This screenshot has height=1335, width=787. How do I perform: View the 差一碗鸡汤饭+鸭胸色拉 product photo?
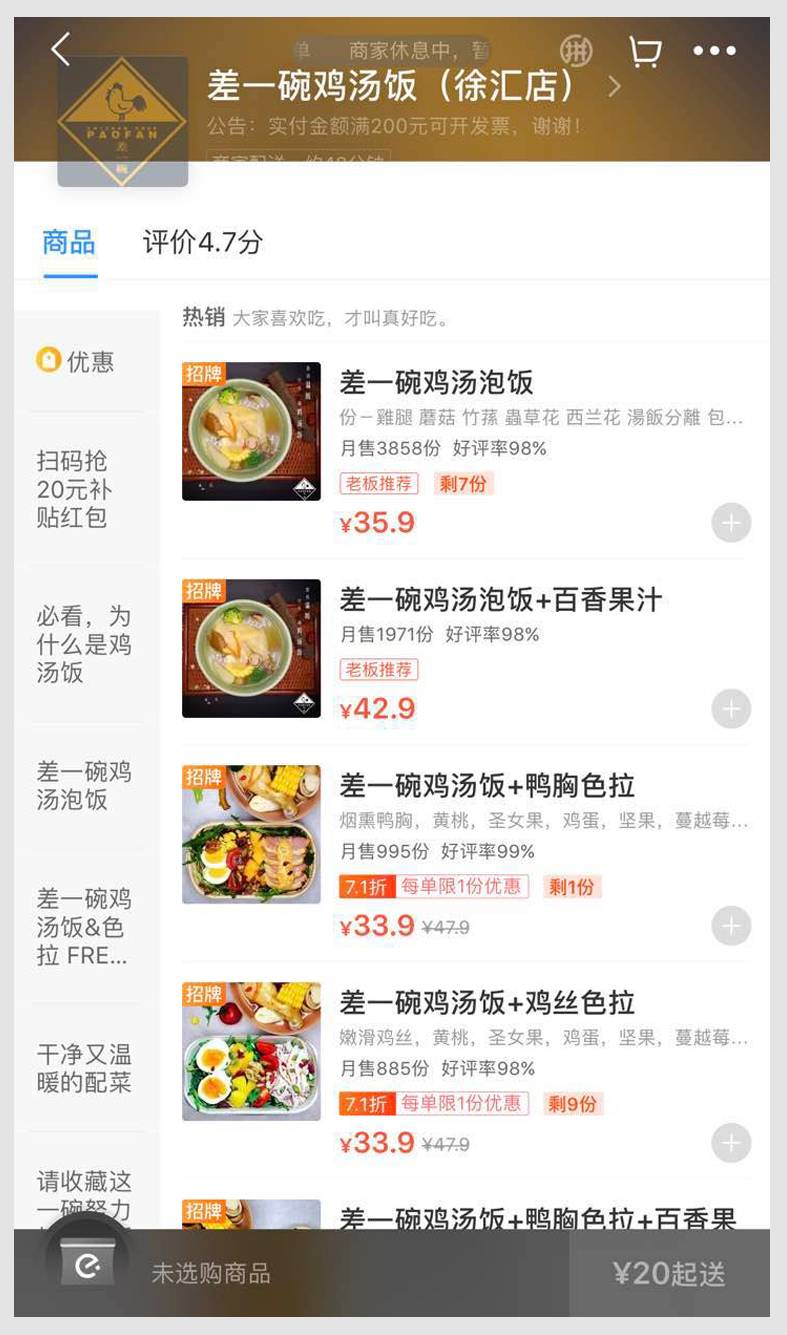(x=251, y=834)
